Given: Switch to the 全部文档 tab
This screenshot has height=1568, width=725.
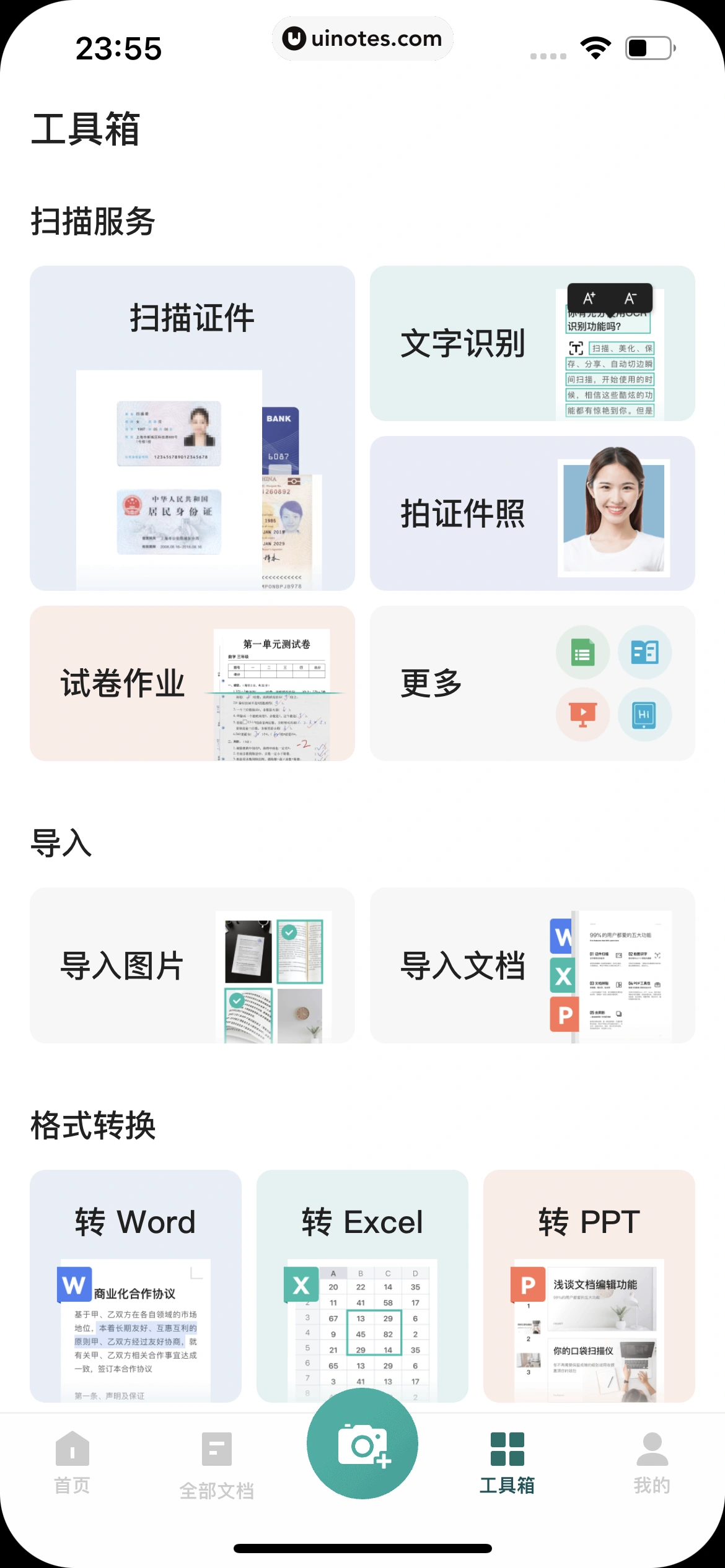Looking at the screenshot, I should tap(216, 1464).
